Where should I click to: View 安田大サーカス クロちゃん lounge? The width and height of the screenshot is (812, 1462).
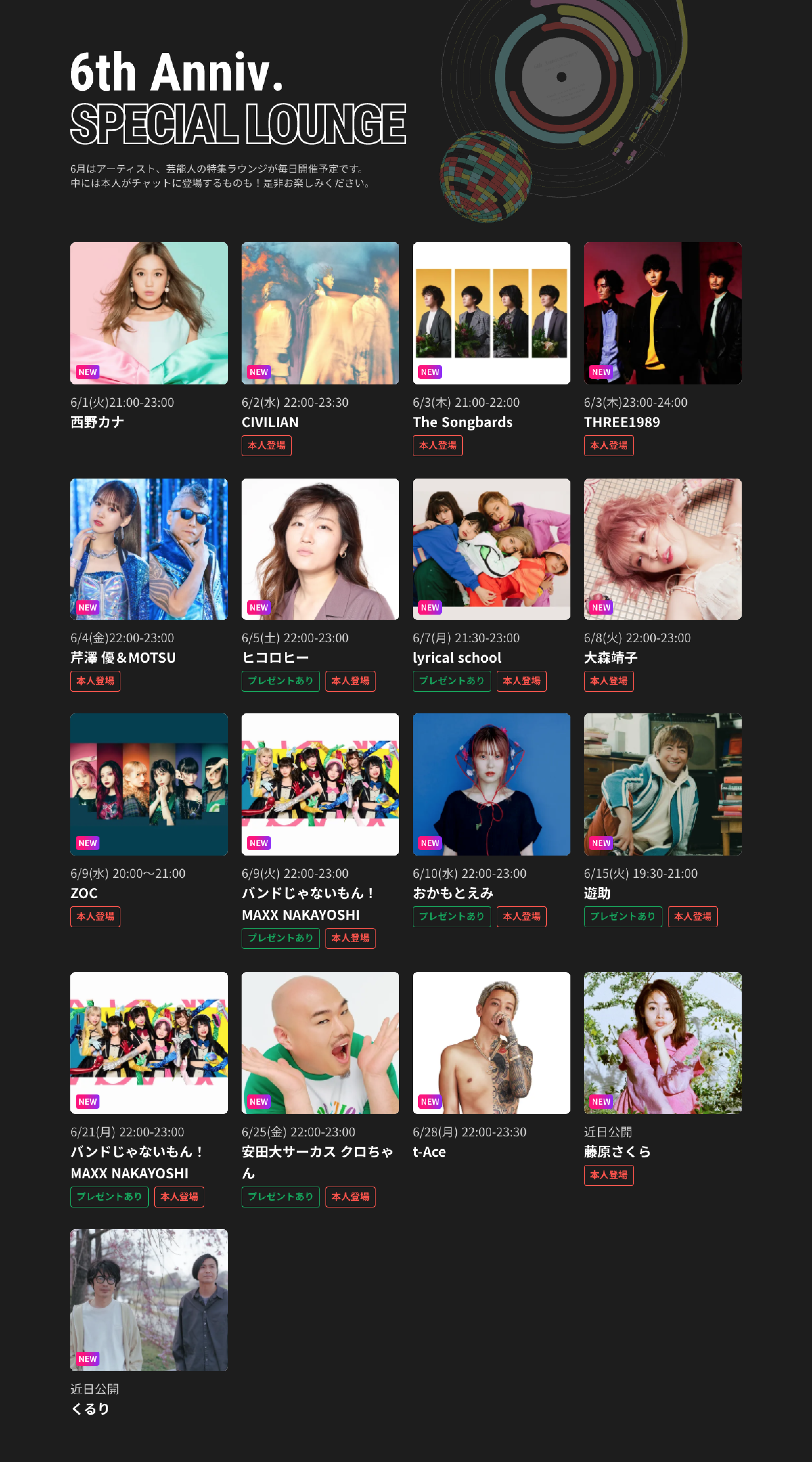(320, 1043)
